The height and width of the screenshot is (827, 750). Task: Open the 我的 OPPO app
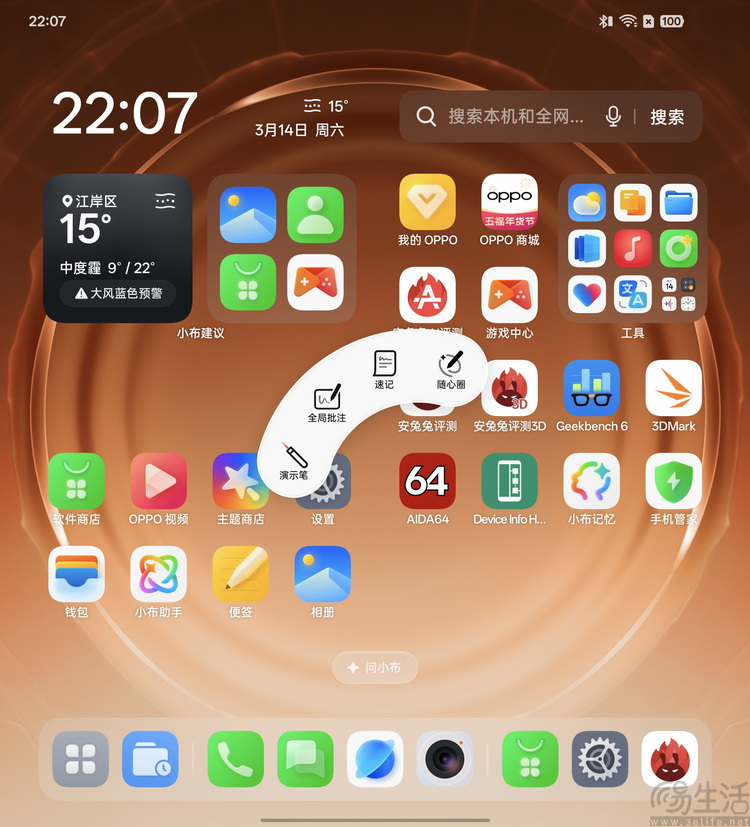point(427,203)
